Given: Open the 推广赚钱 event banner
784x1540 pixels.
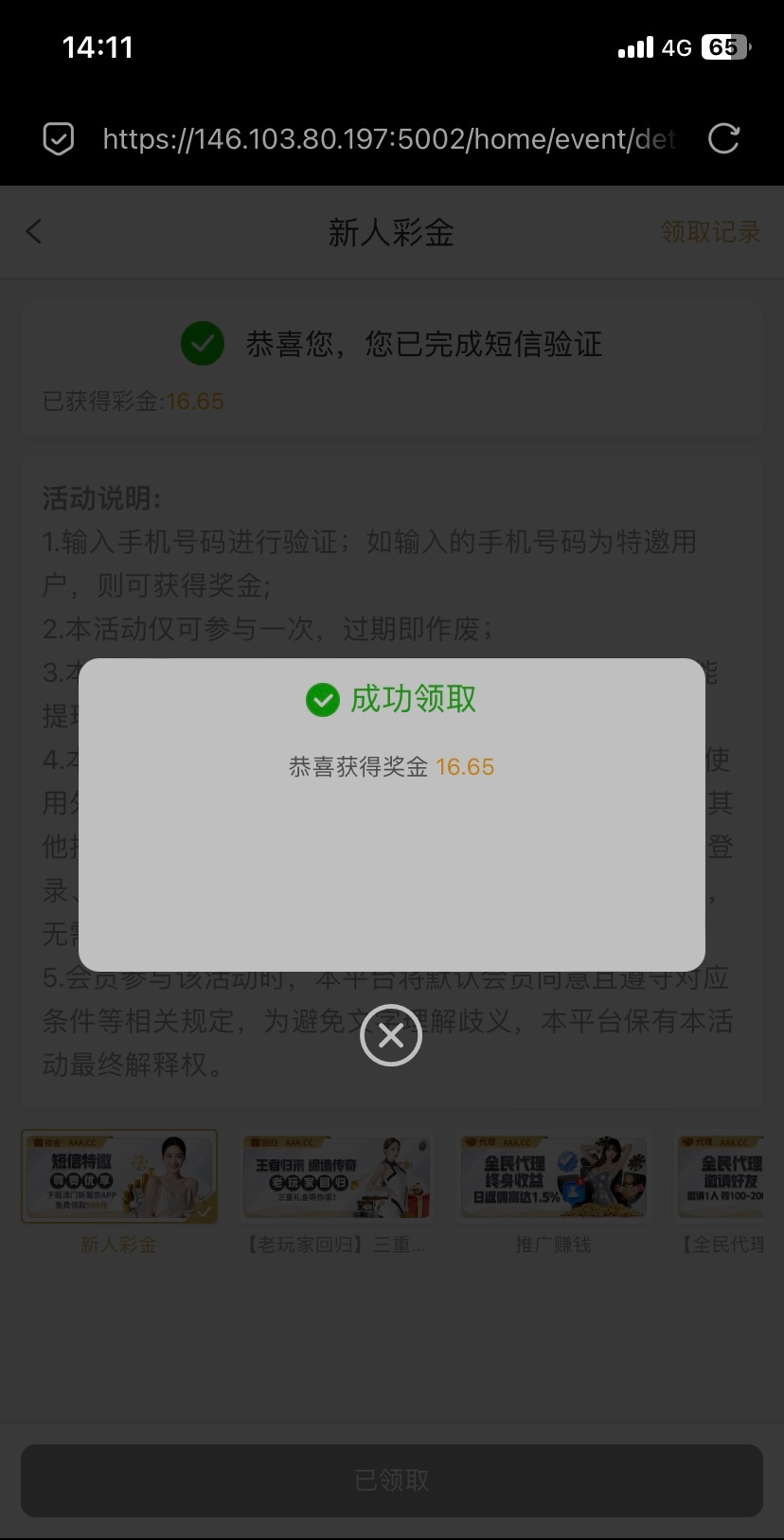Looking at the screenshot, I should click(x=553, y=1176).
